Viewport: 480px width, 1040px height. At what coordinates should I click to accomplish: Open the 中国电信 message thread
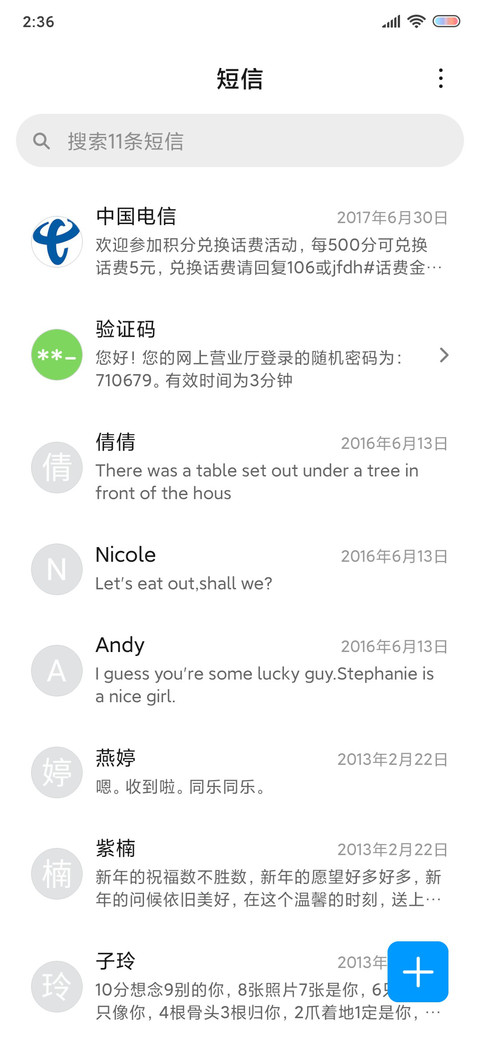click(240, 242)
